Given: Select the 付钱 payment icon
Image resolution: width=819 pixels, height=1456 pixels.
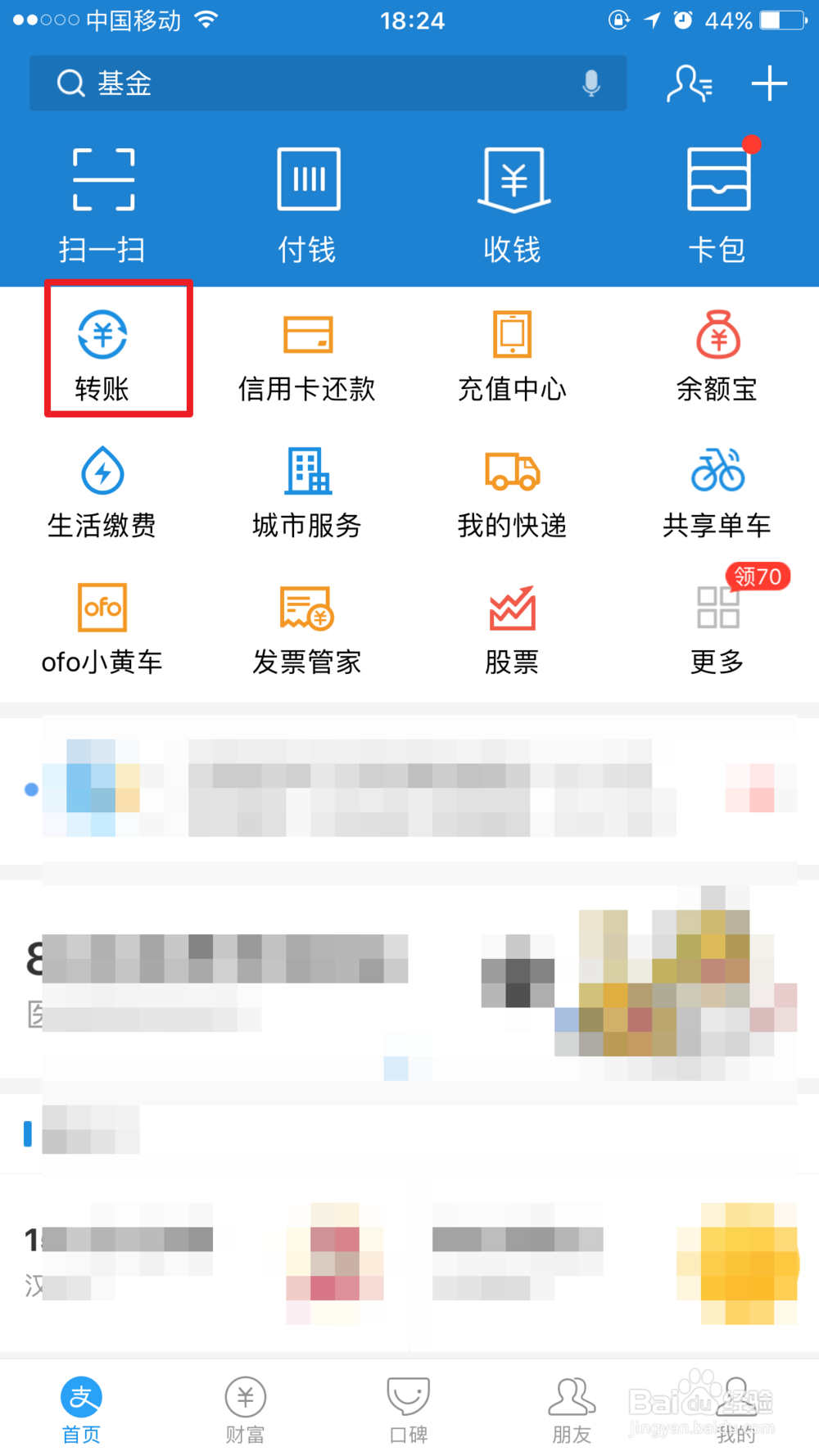Looking at the screenshot, I should coord(307,201).
